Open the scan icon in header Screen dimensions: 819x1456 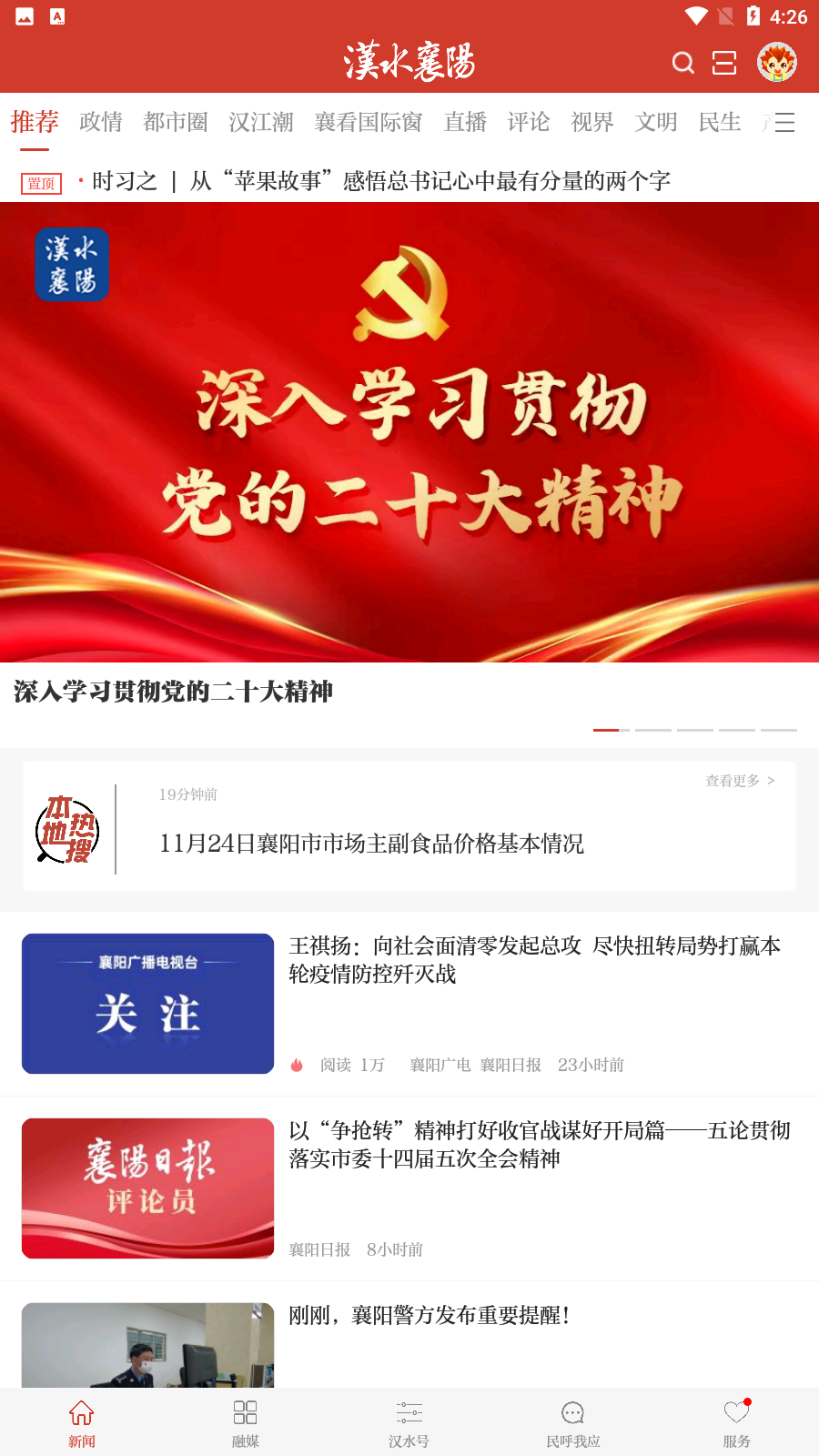(724, 63)
